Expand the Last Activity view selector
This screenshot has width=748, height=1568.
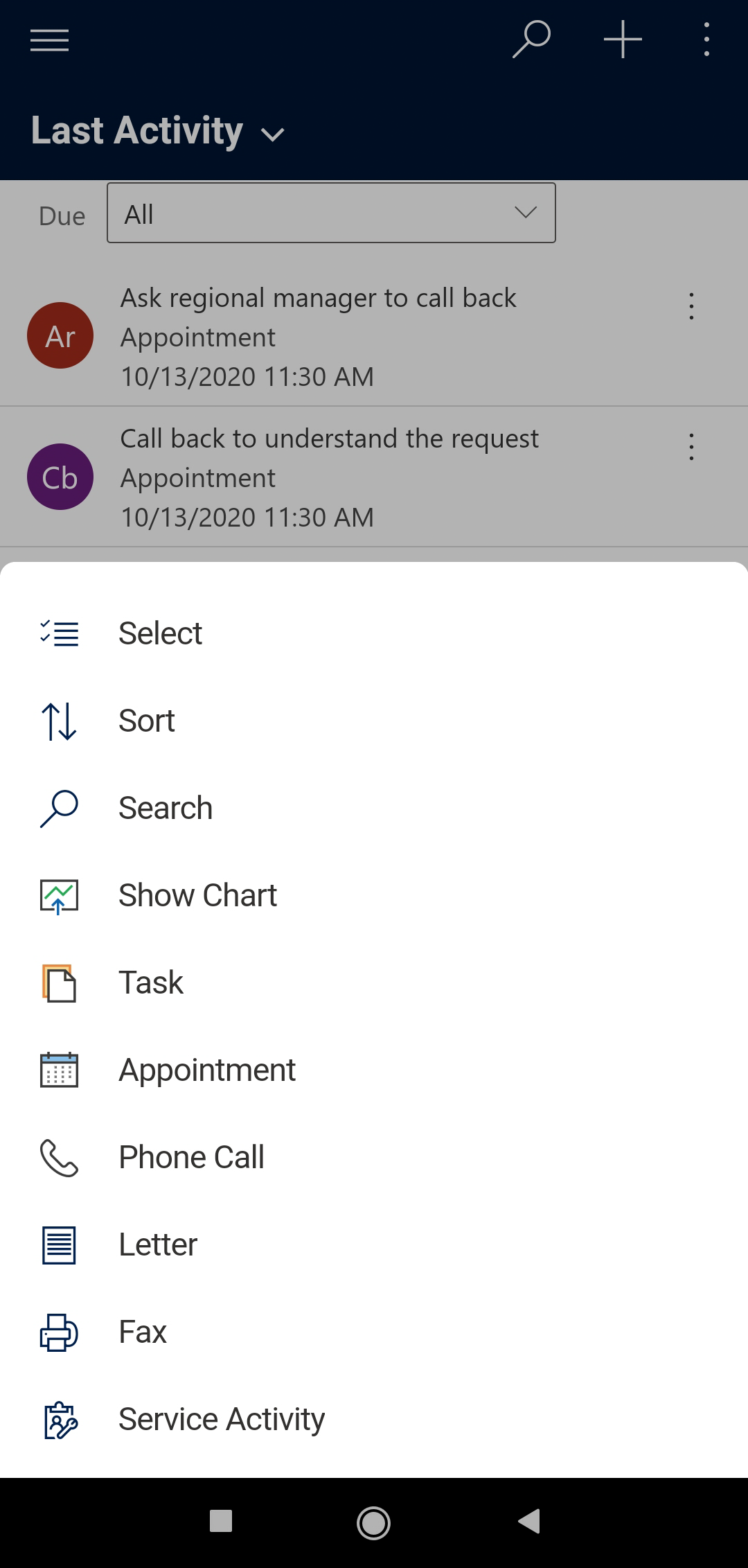(158, 131)
